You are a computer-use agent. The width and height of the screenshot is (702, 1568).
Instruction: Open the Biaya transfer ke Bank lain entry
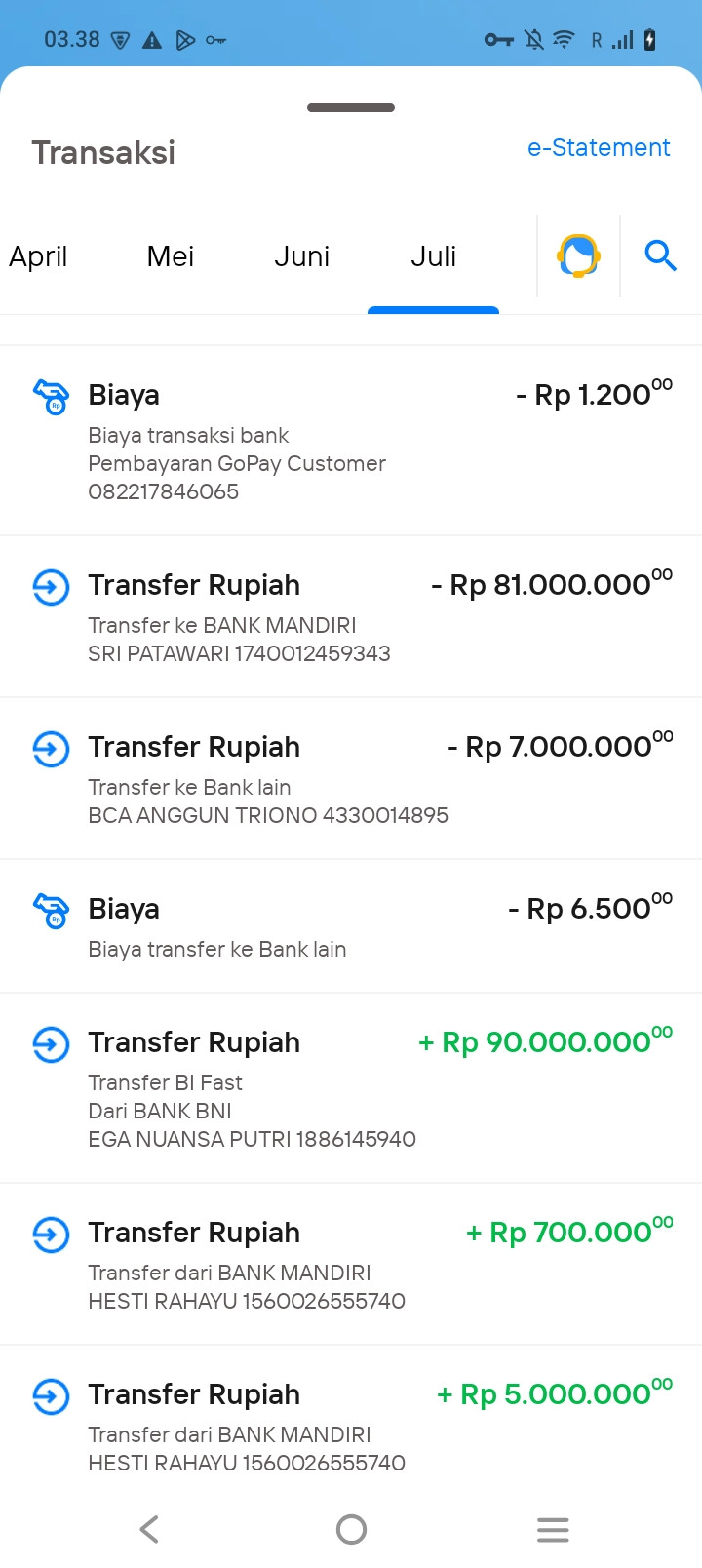pyautogui.click(x=351, y=926)
